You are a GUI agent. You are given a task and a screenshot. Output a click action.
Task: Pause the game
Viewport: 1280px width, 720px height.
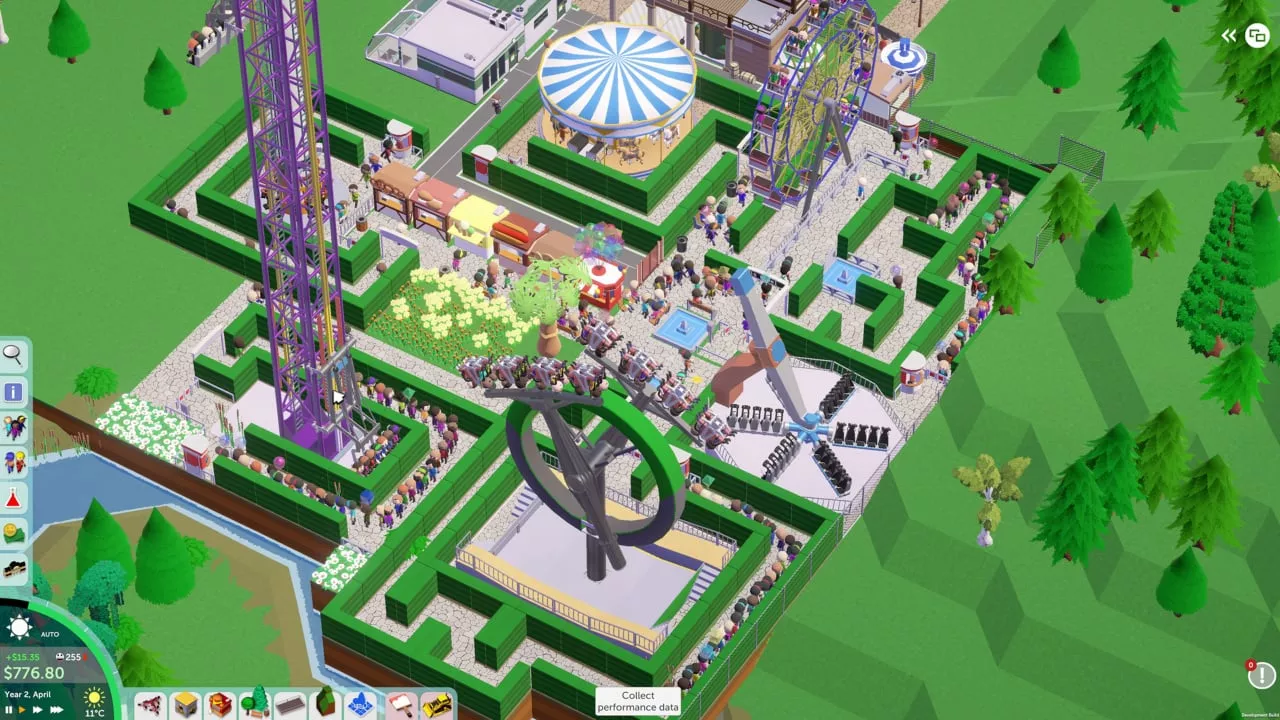8,709
